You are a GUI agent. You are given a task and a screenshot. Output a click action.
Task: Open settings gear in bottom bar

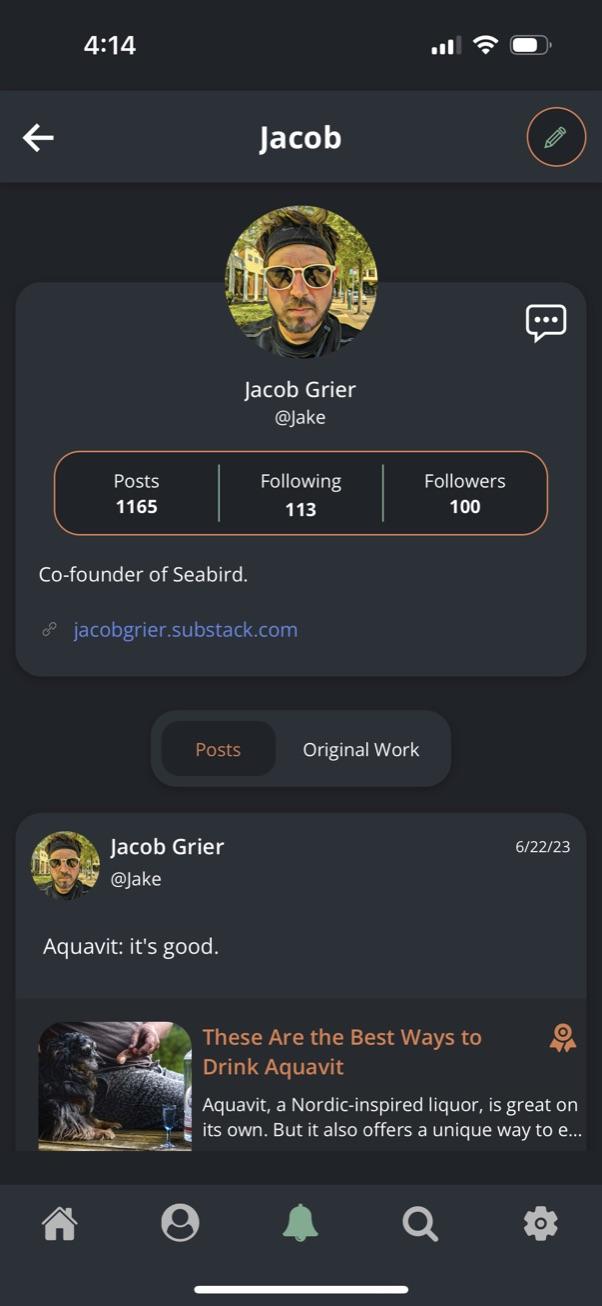pos(541,1223)
